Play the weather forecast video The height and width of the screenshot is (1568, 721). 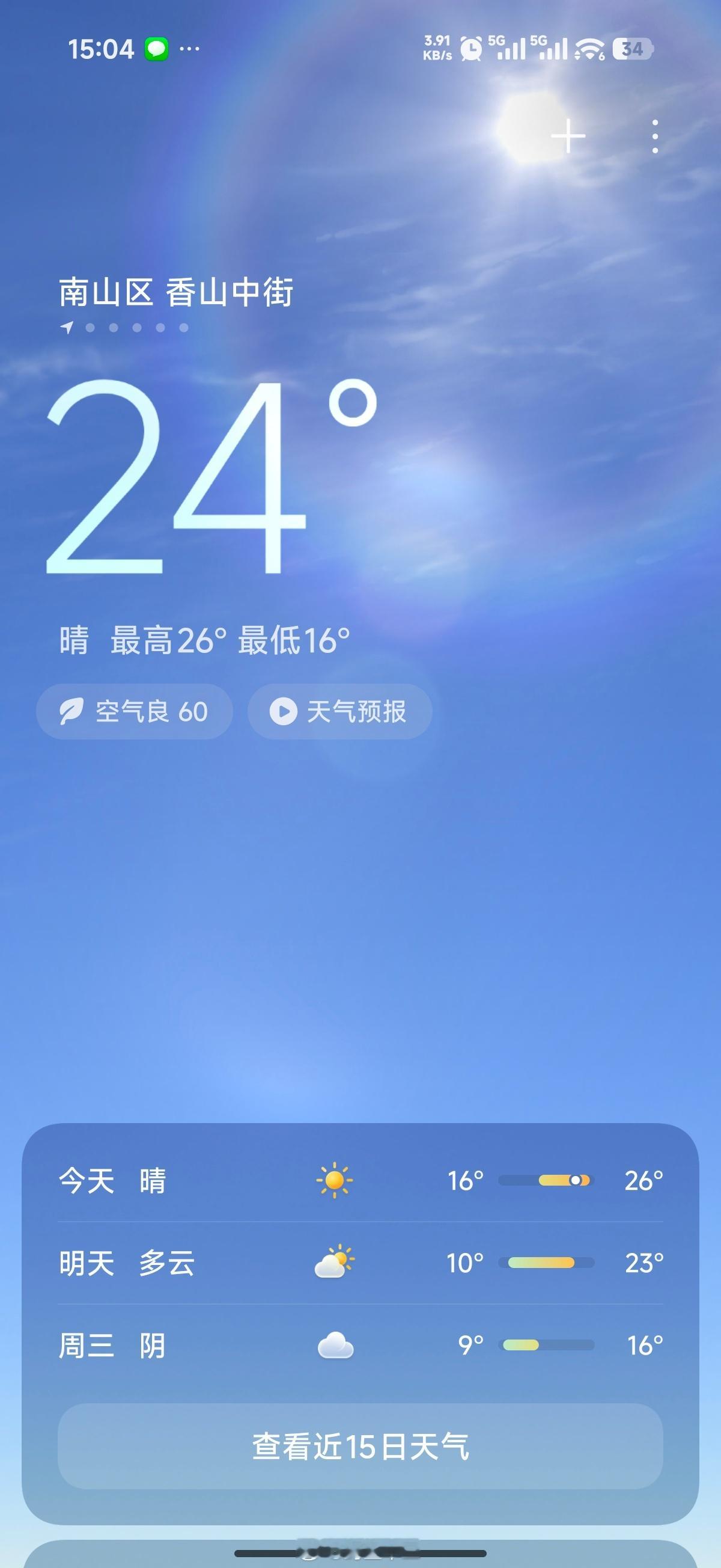click(x=284, y=712)
